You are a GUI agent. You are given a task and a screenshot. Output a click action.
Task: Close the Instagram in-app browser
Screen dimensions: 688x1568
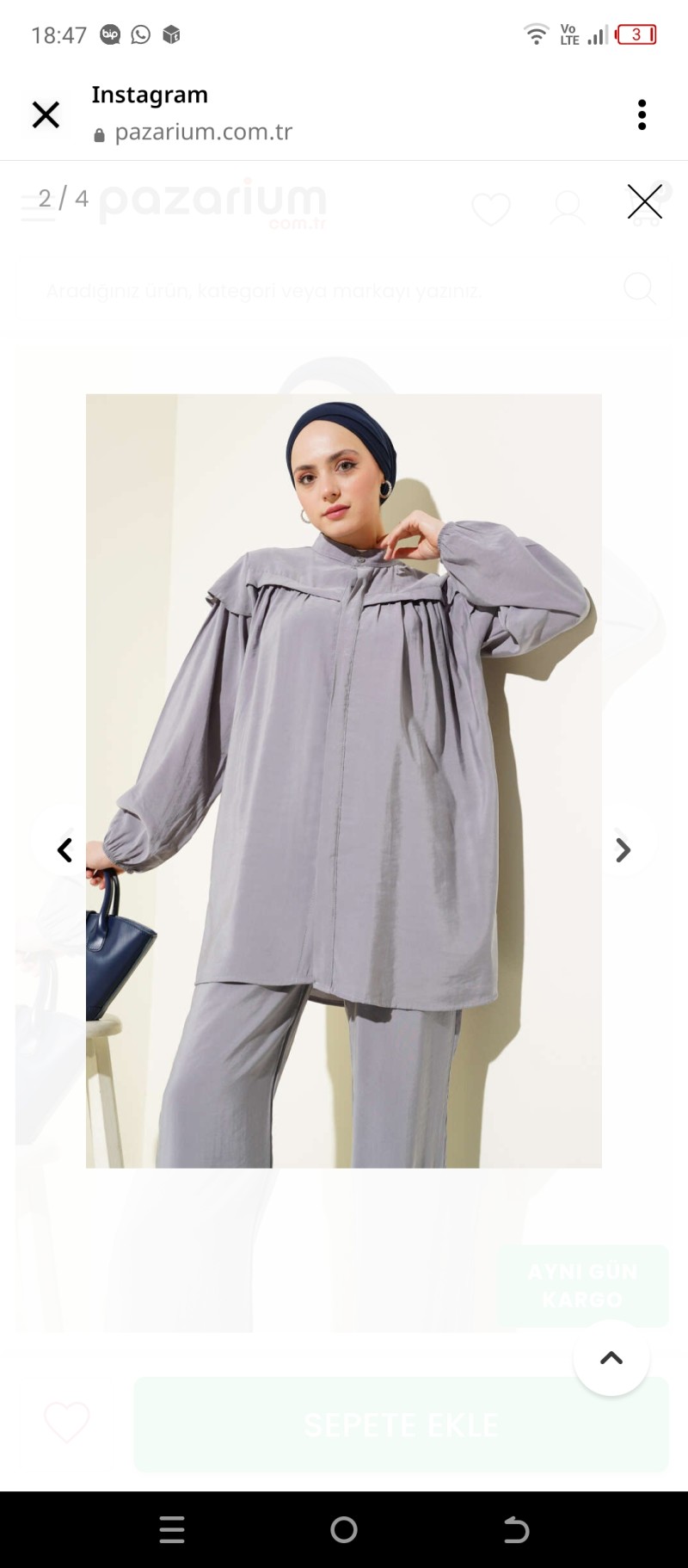pos(46,114)
